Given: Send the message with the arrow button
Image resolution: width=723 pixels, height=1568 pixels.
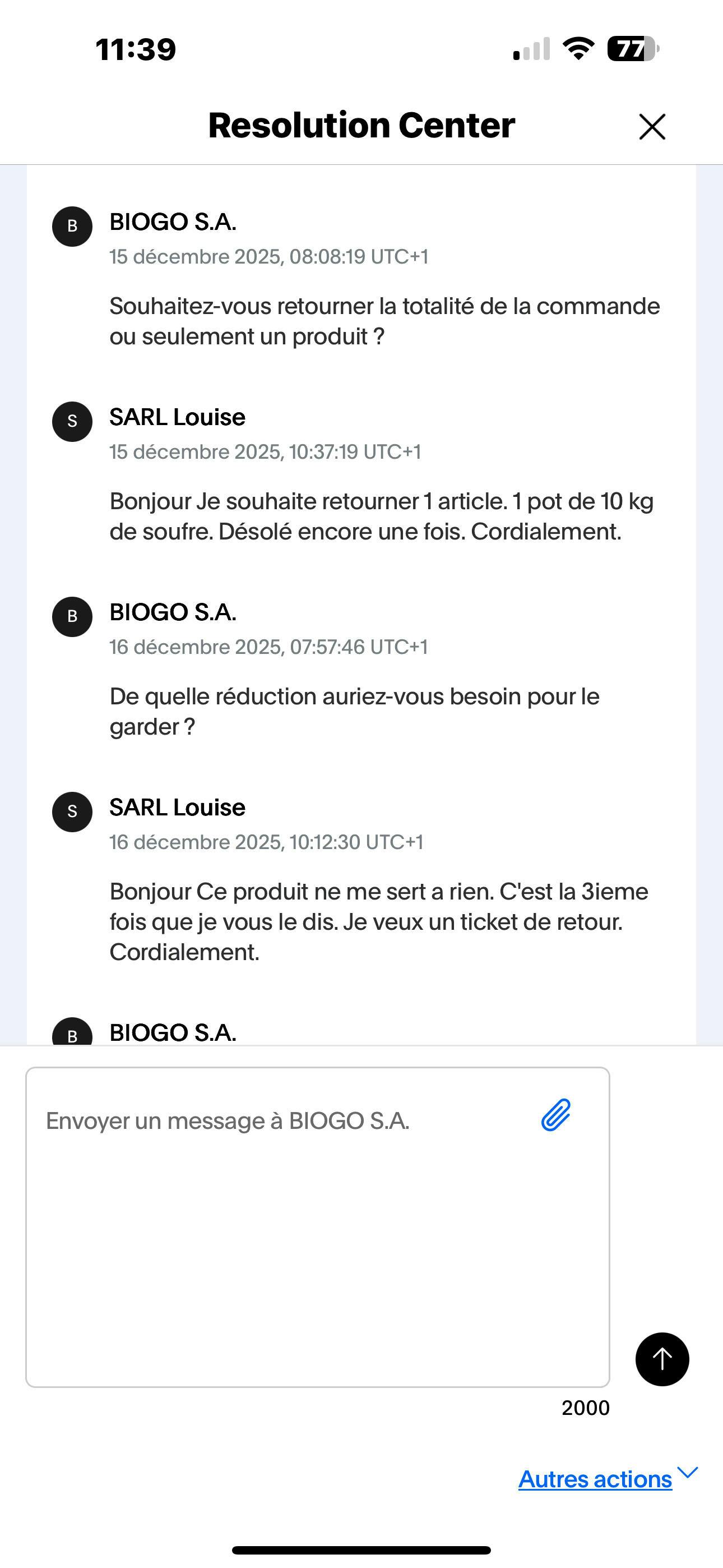Looking at the screenshot, I should [661, 1359].
